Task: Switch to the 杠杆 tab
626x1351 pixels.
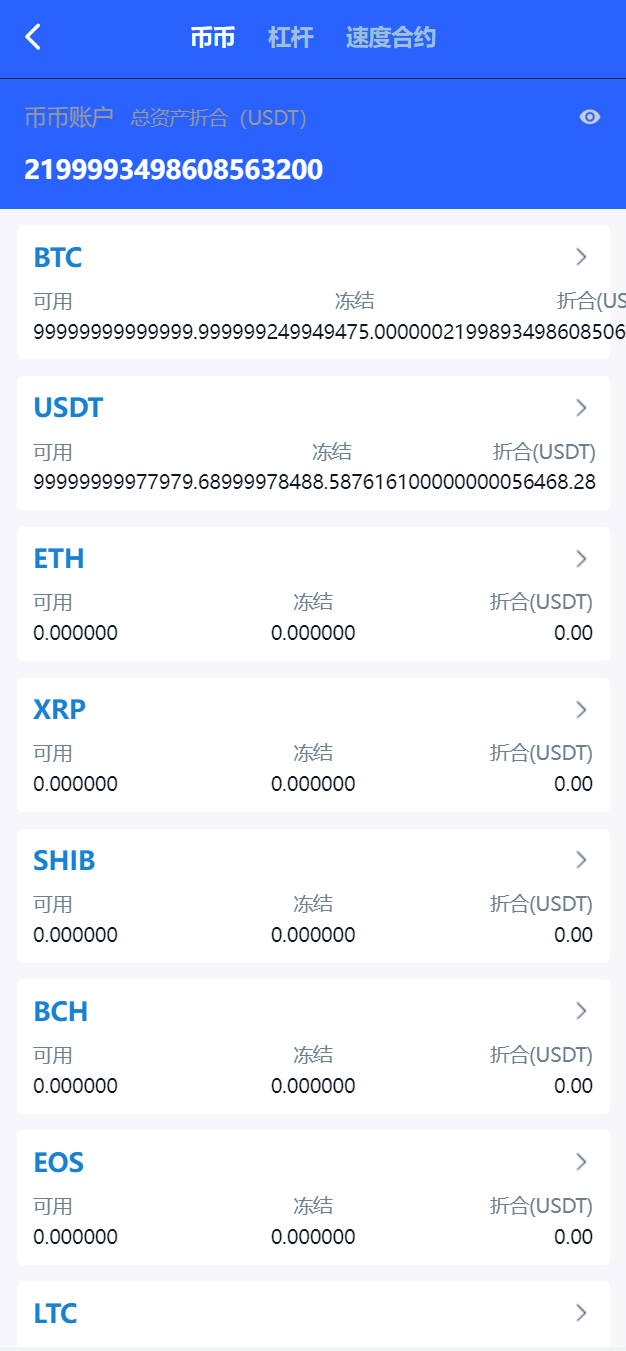Action: tap(290, 38)
